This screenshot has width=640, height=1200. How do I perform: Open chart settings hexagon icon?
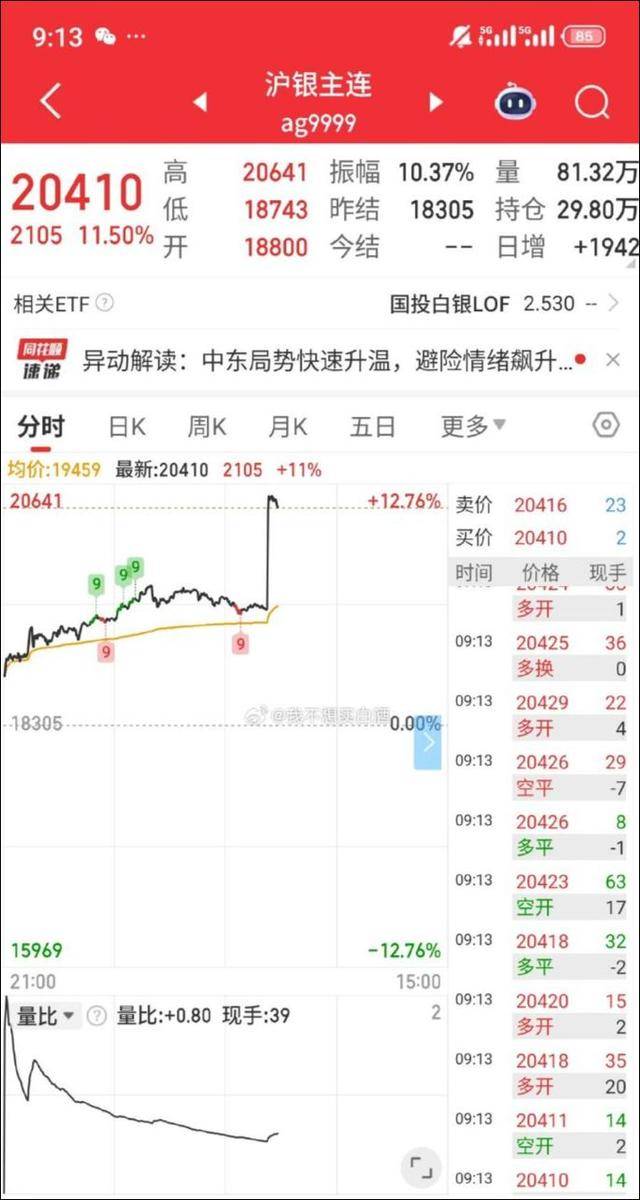606,425
